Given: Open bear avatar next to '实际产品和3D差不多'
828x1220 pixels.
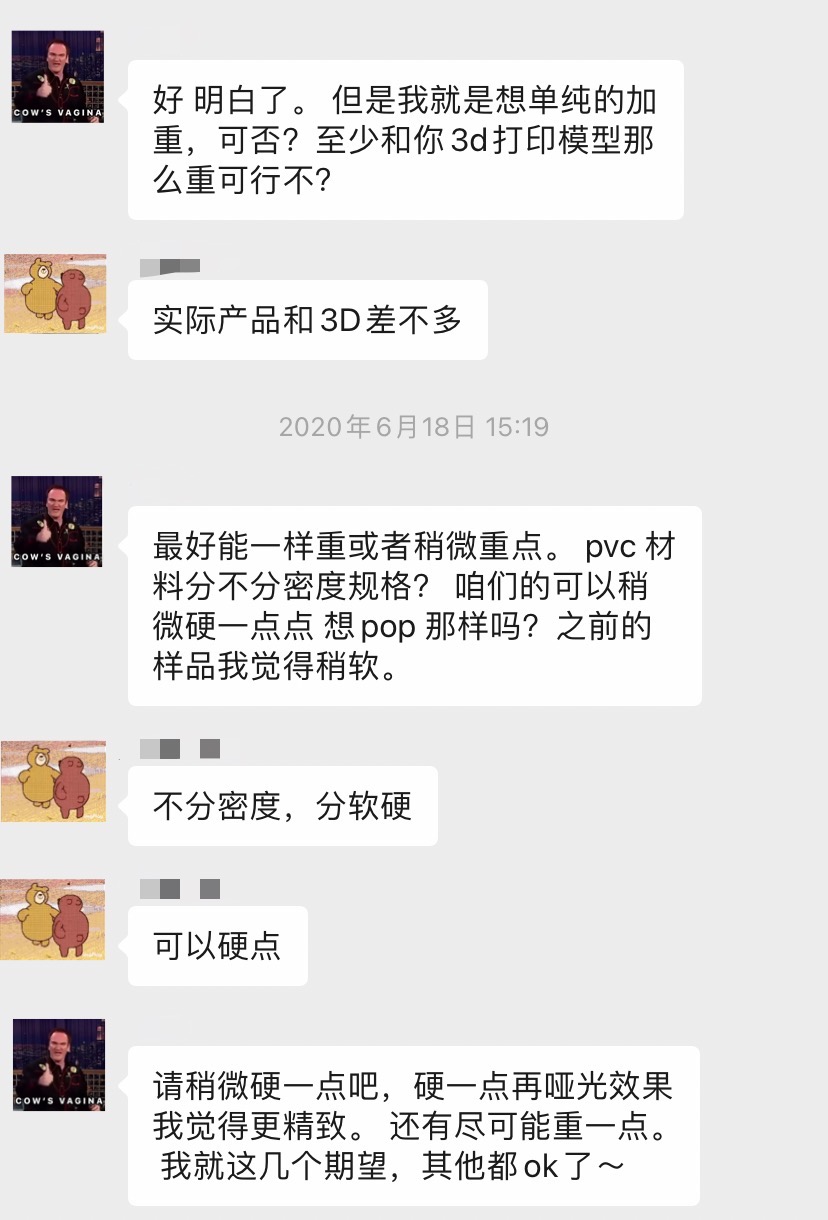Looking at the screenshot, I should (55, 294).
